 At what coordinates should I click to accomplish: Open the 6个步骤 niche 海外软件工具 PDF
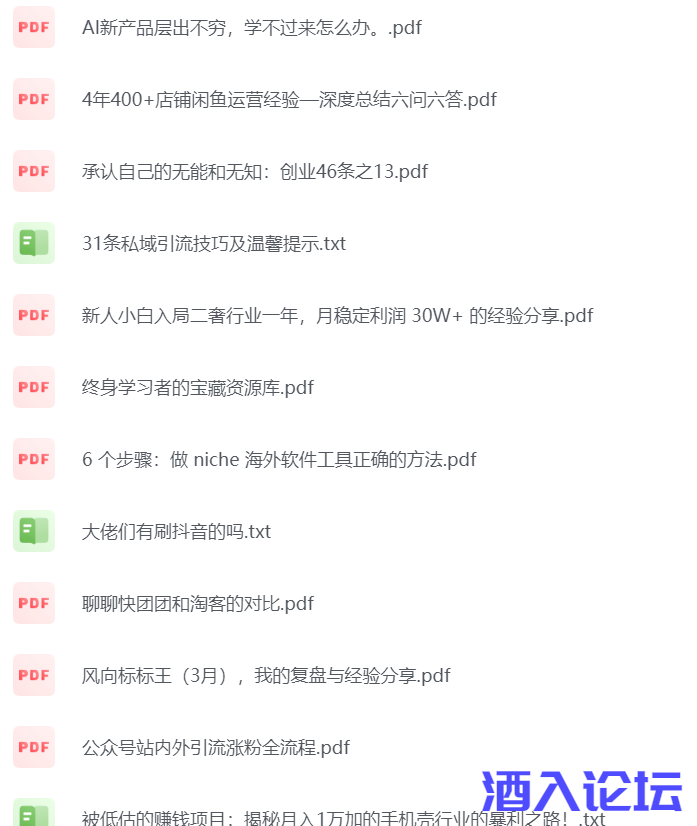point(279,460)
